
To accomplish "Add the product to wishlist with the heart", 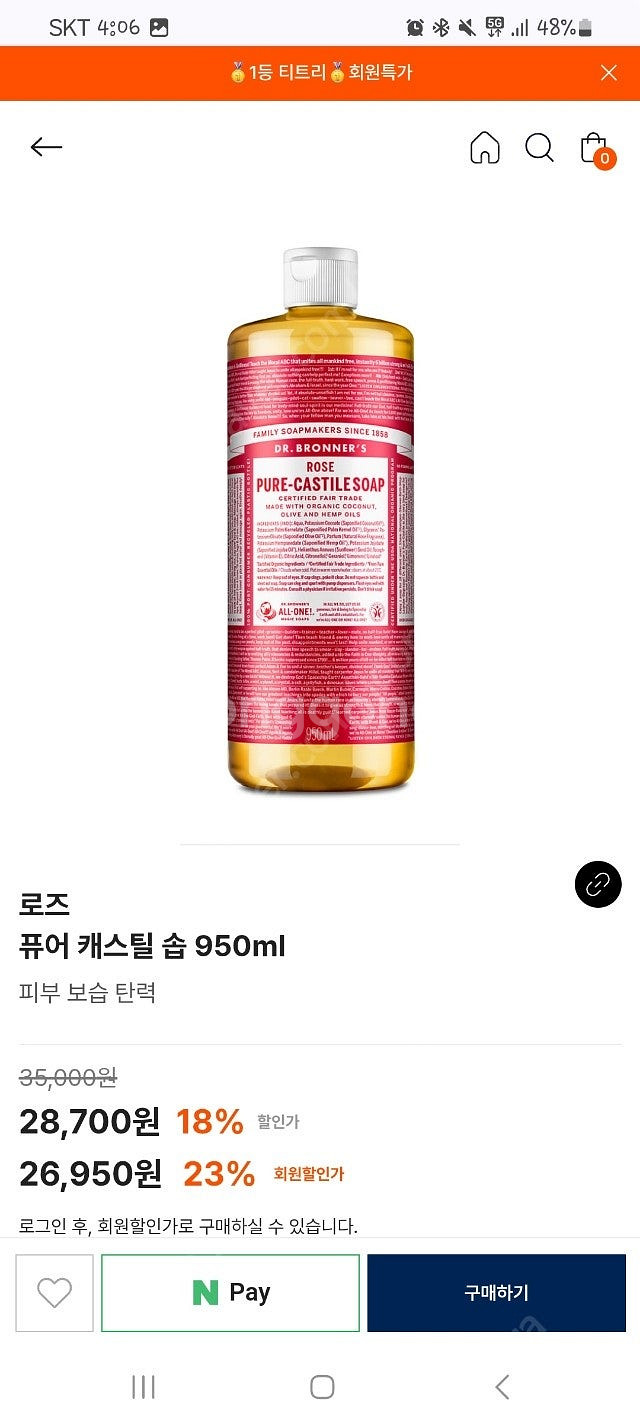I will [x=54, y=1293].
